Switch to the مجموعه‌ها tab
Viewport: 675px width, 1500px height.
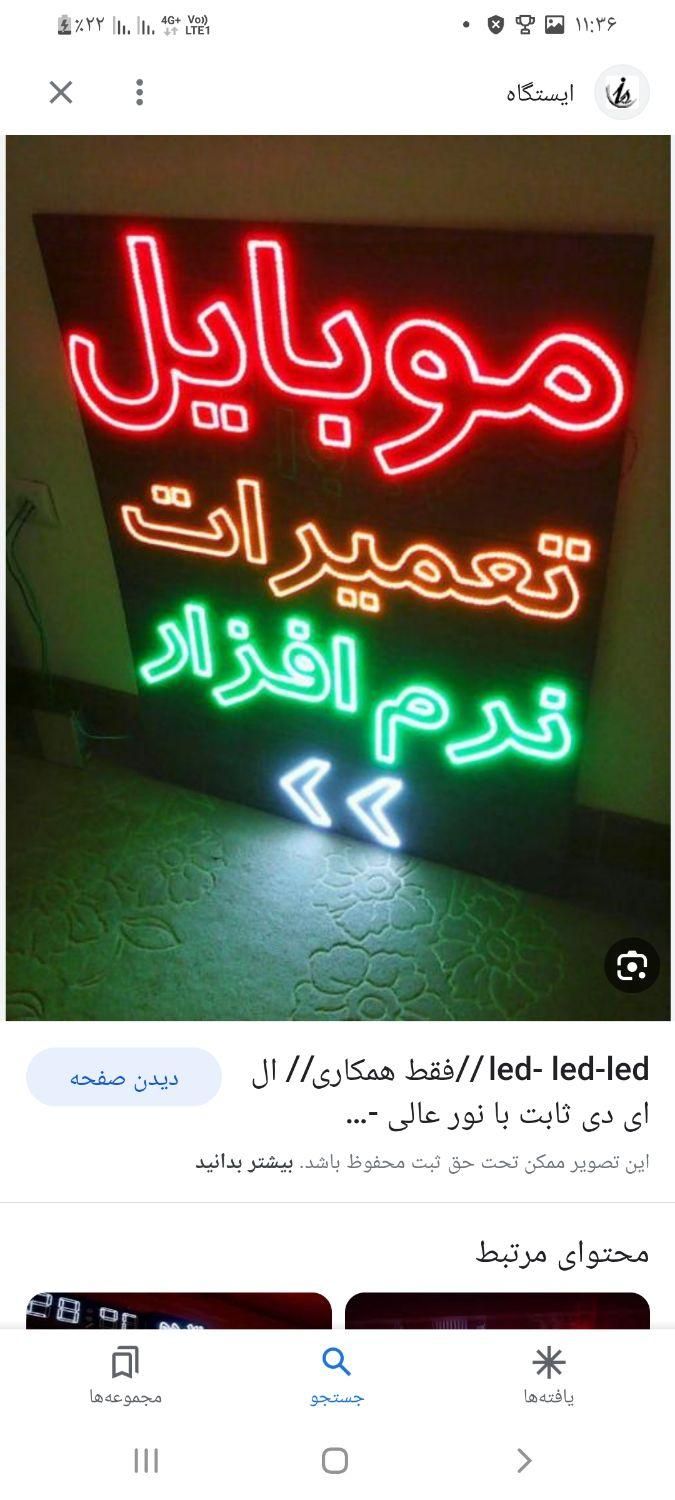pyautogui.click(x=125, y=1375)
